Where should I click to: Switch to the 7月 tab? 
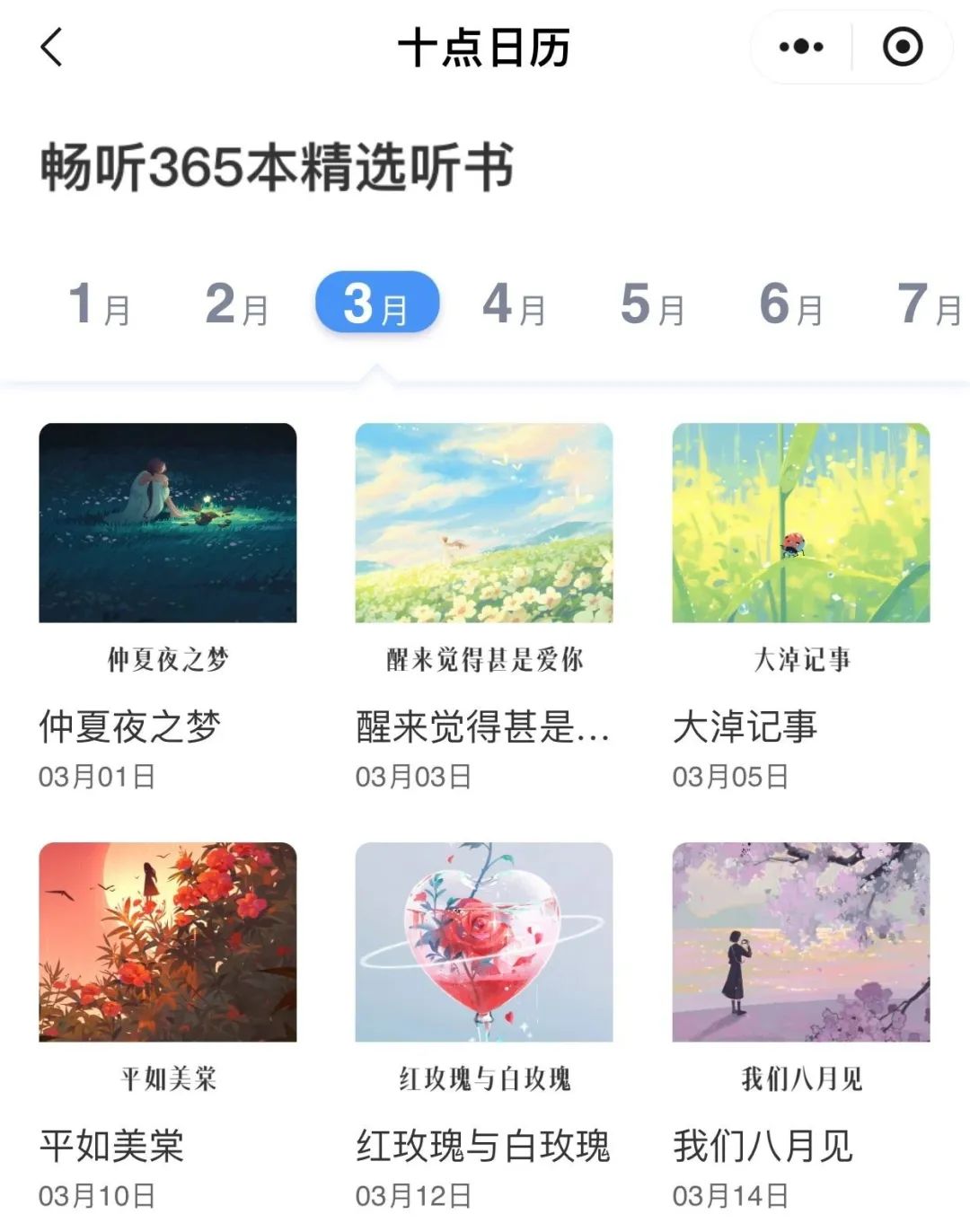click(x=929, y=304)
